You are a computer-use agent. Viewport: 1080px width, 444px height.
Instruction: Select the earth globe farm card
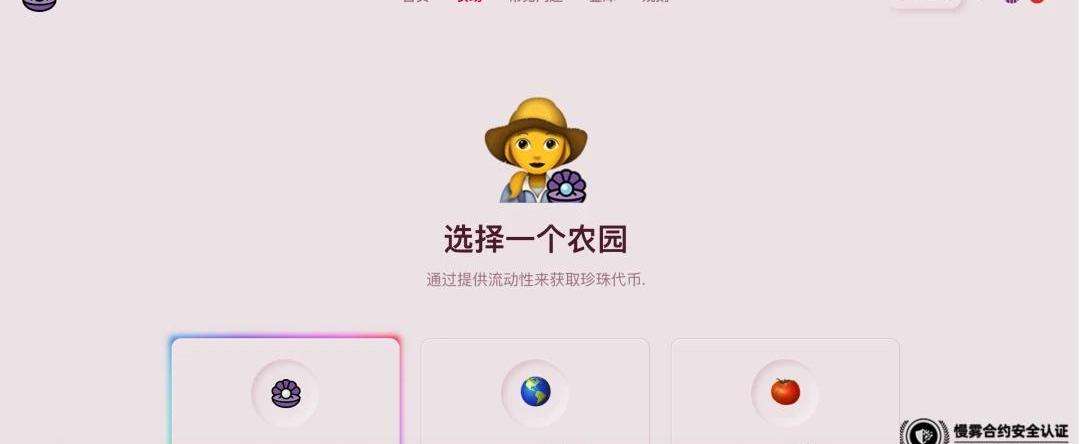click(x=535, y=393)
